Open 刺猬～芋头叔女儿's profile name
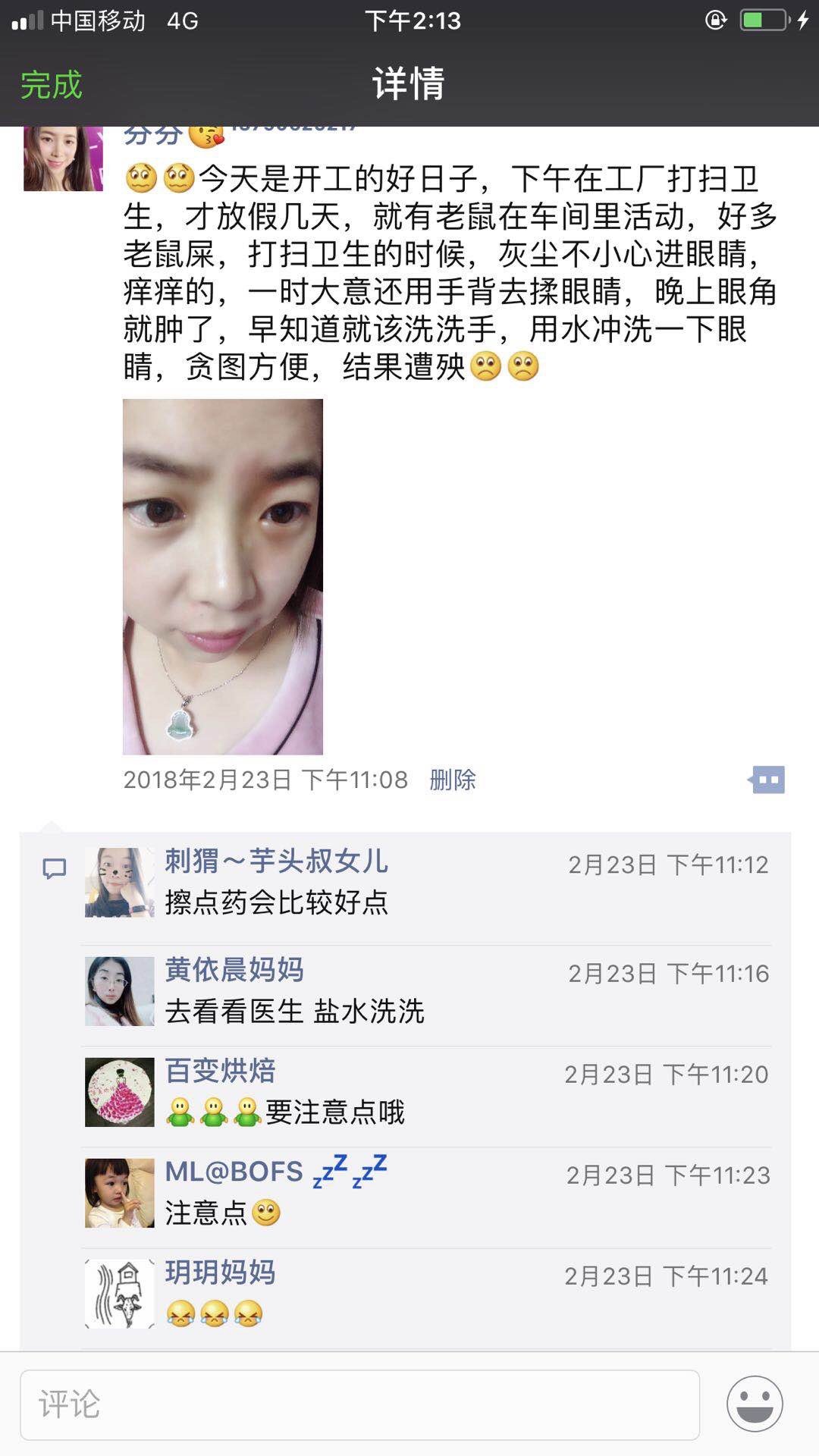The width and height of the screenshot is (819, 1456). tap(276, 861)
